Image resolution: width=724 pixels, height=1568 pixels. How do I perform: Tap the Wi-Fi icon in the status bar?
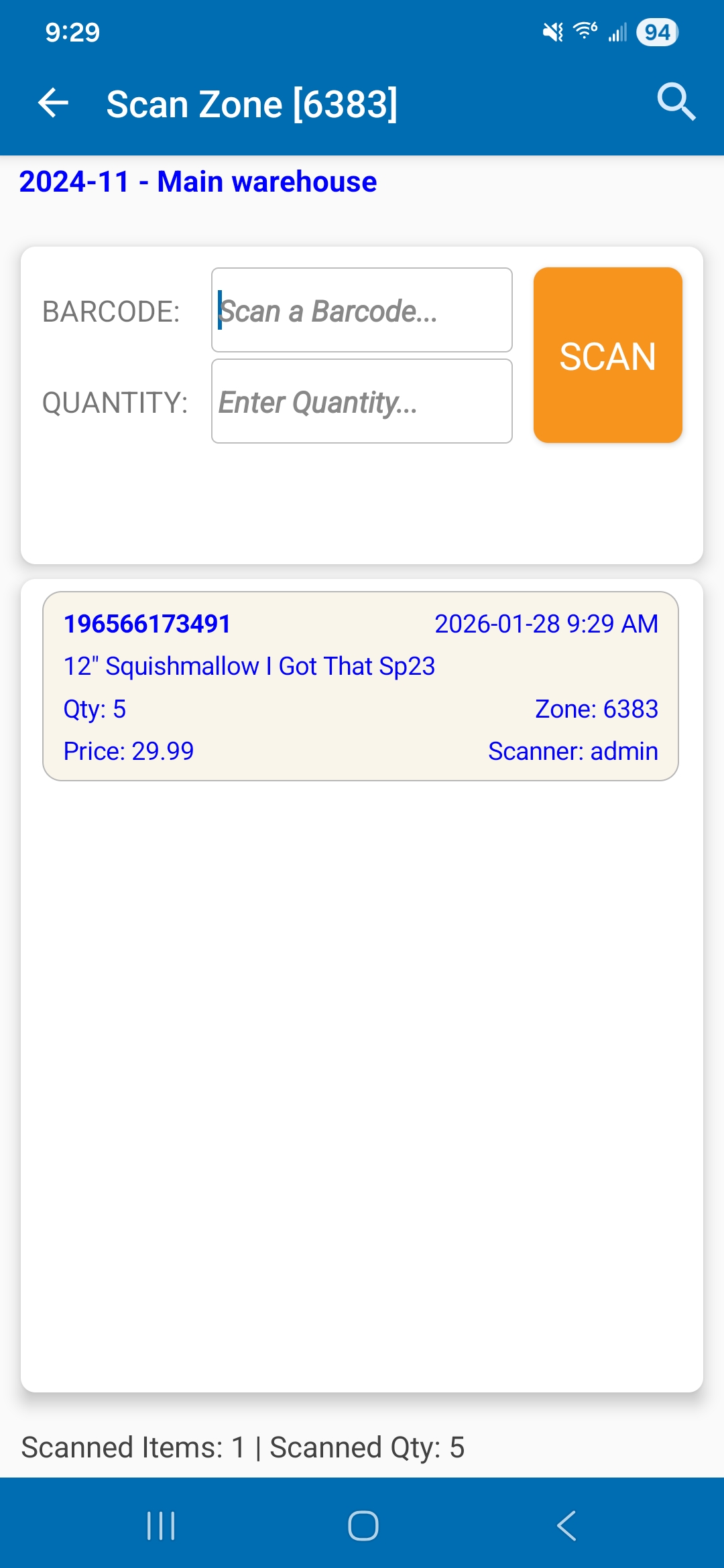pyautogui.click(x=583, y=31)
